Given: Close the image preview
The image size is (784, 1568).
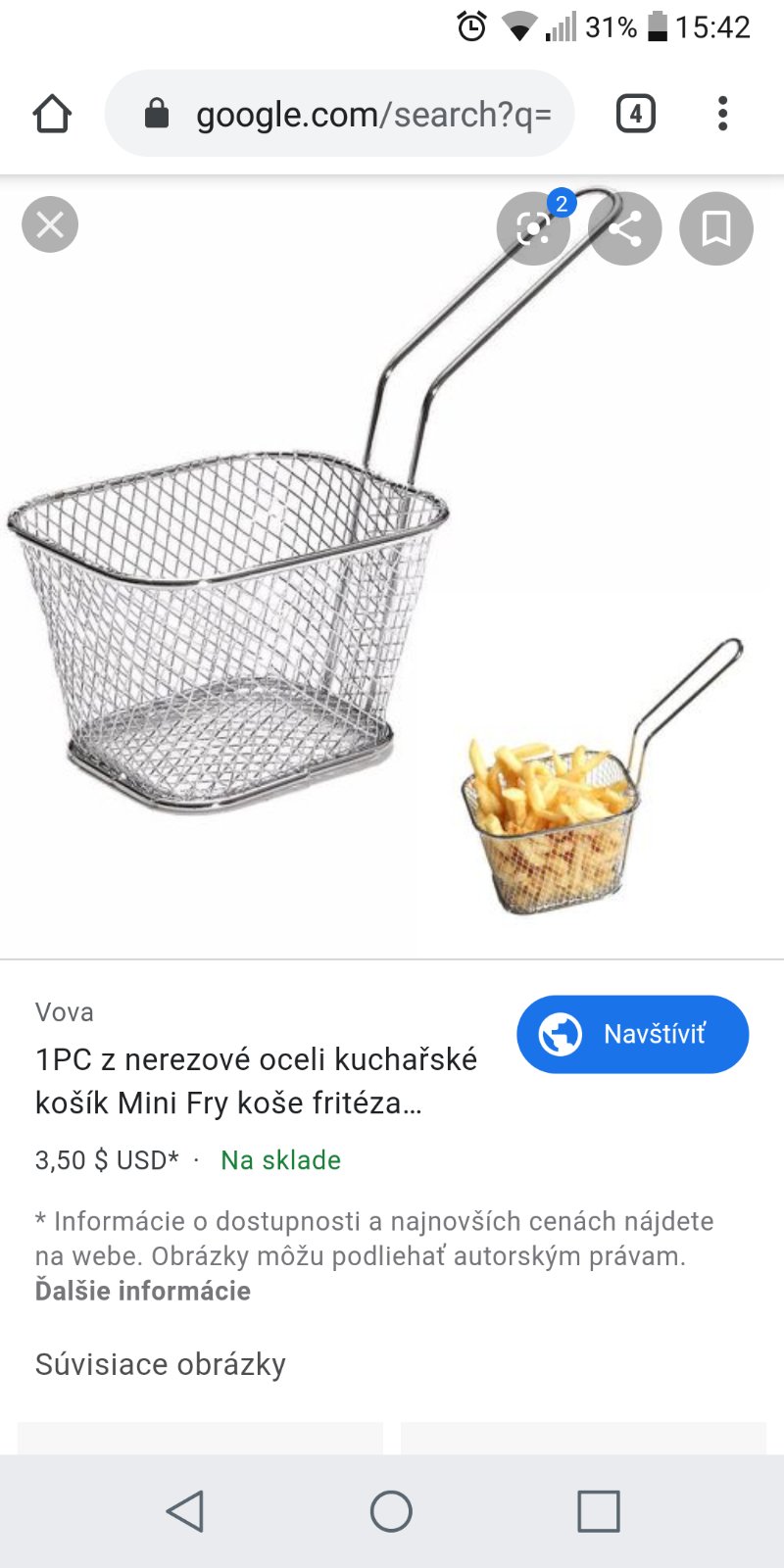Looking at the screenshot, I should [50, 224].
